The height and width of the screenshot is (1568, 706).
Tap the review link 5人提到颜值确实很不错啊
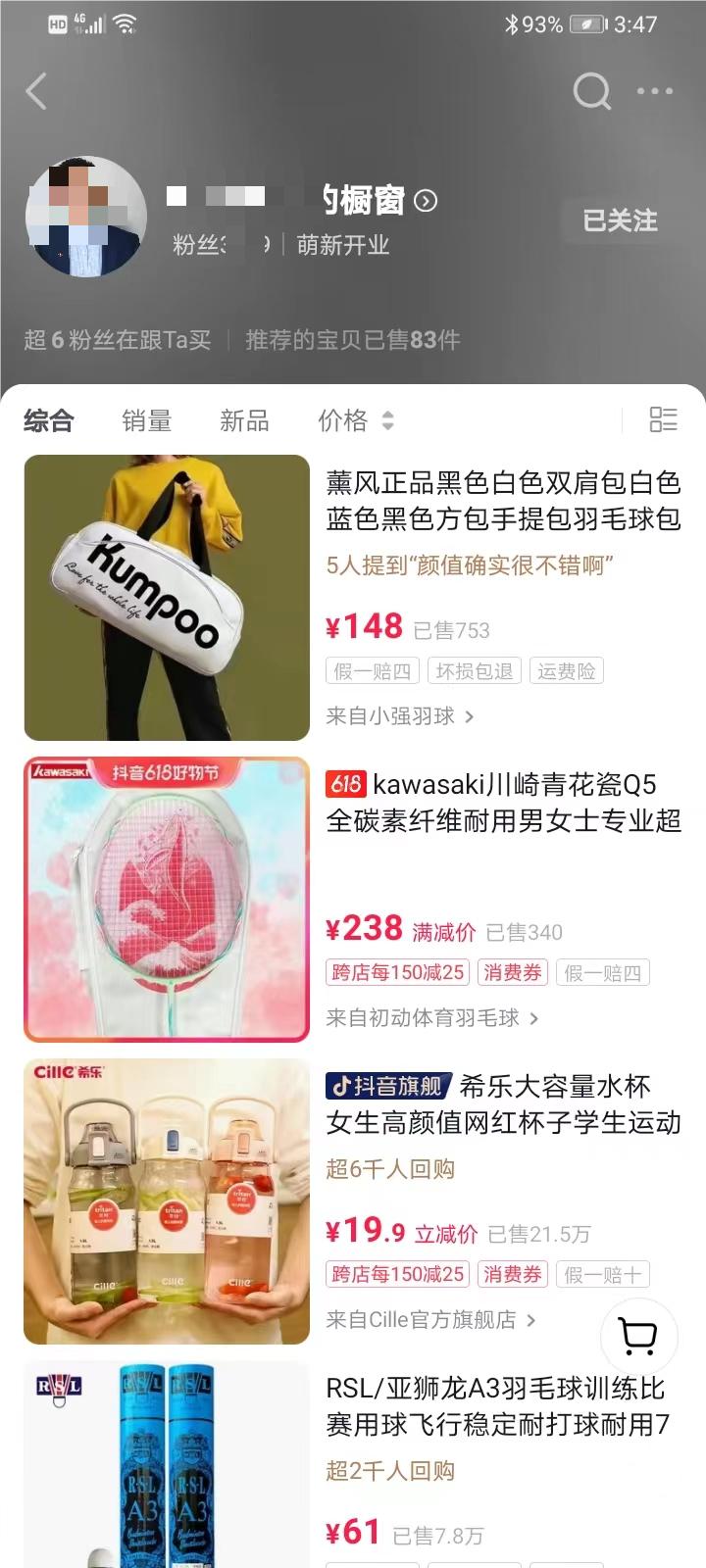tap(469, 563)
